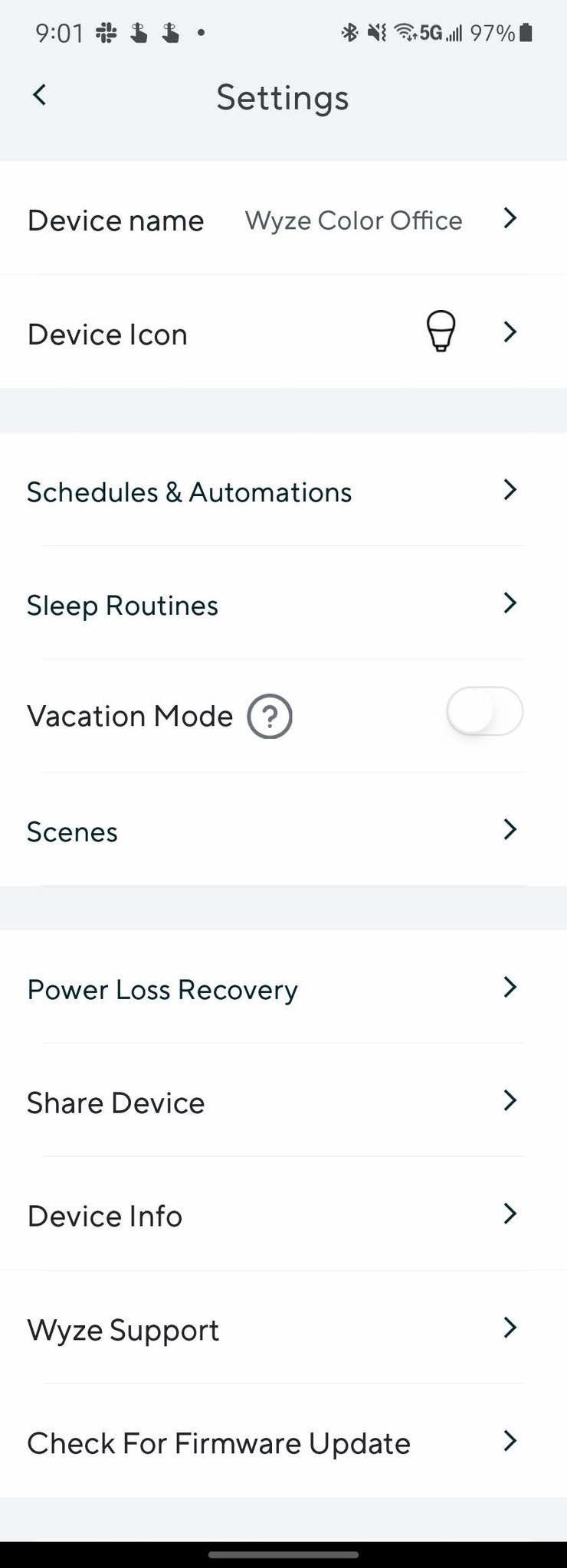Open Wyze Support
Screen dimensions: 567x1568
(282, 1330)
